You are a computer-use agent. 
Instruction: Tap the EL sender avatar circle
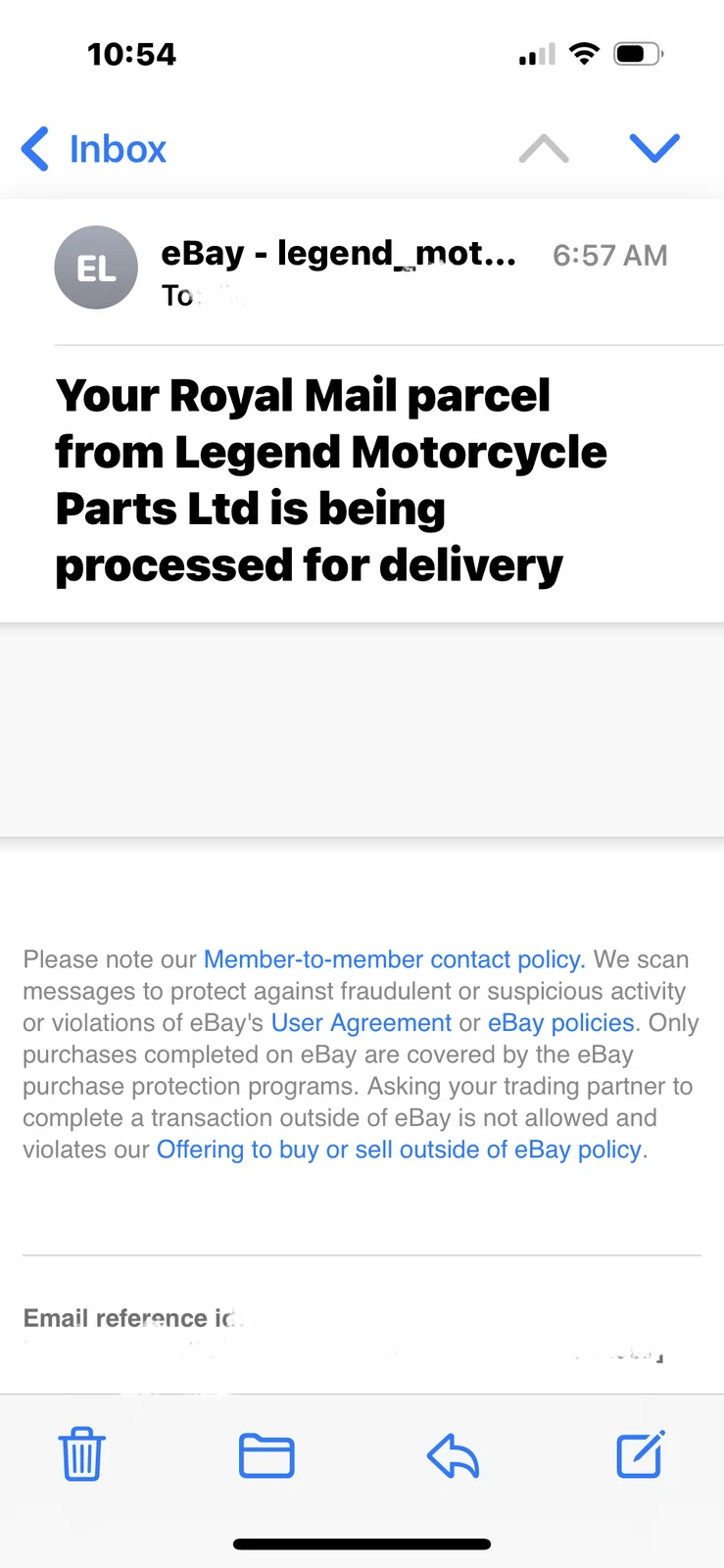coord(96,267)
